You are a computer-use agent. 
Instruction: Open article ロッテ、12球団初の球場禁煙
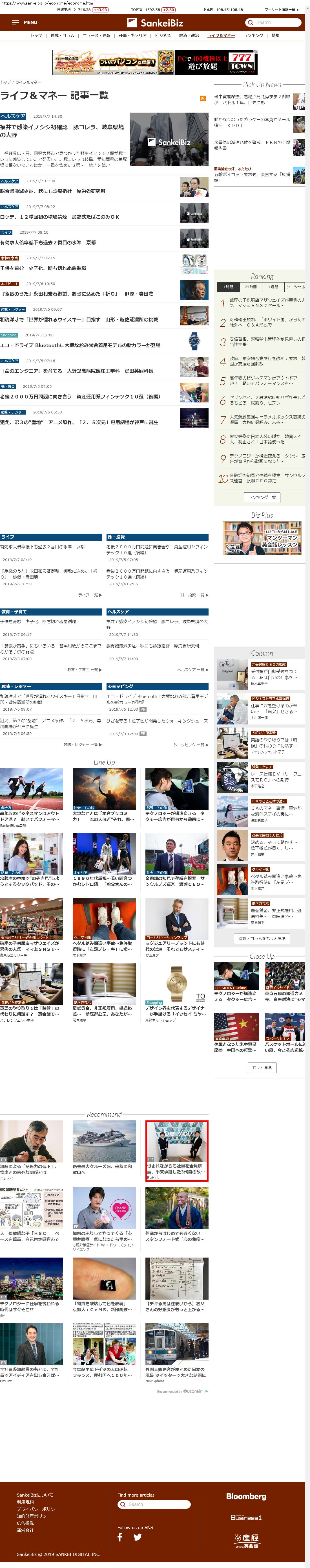coord(59,217)
